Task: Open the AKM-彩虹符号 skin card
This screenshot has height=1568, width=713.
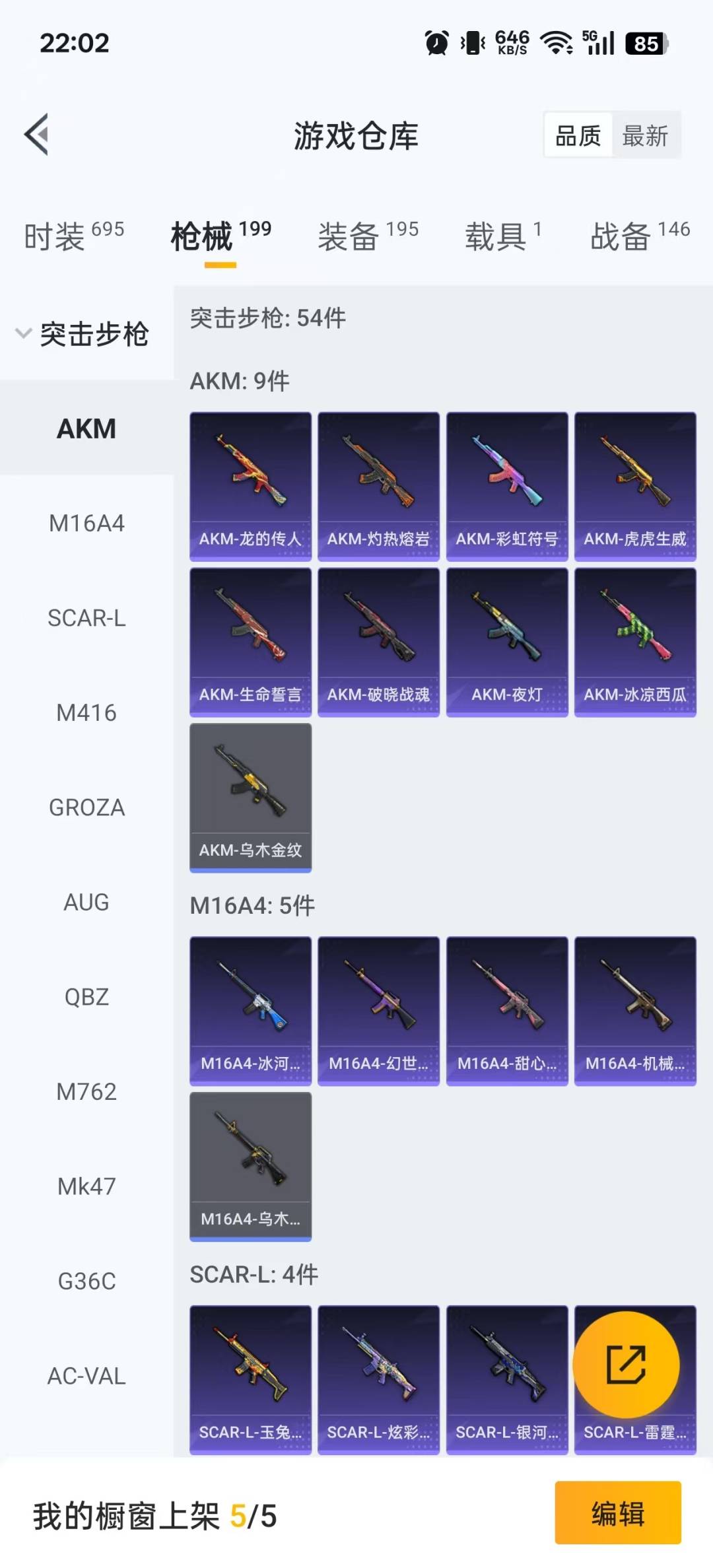Action: click(x=506, y=487)
